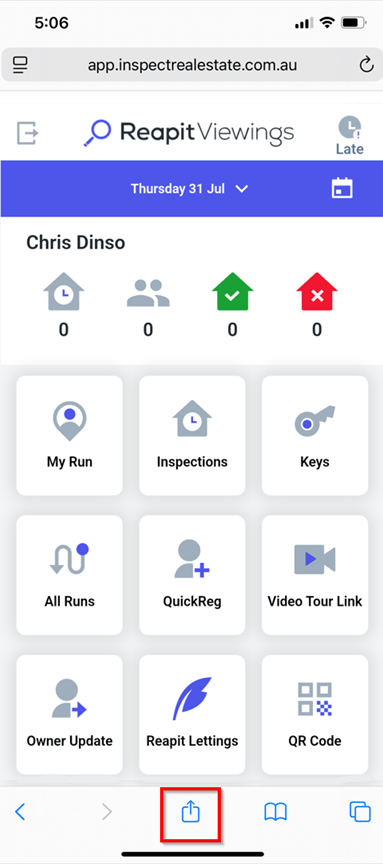Log out using the exit icon
The height and width of the screenshot is (864, 383).
[x=28, y=133]
